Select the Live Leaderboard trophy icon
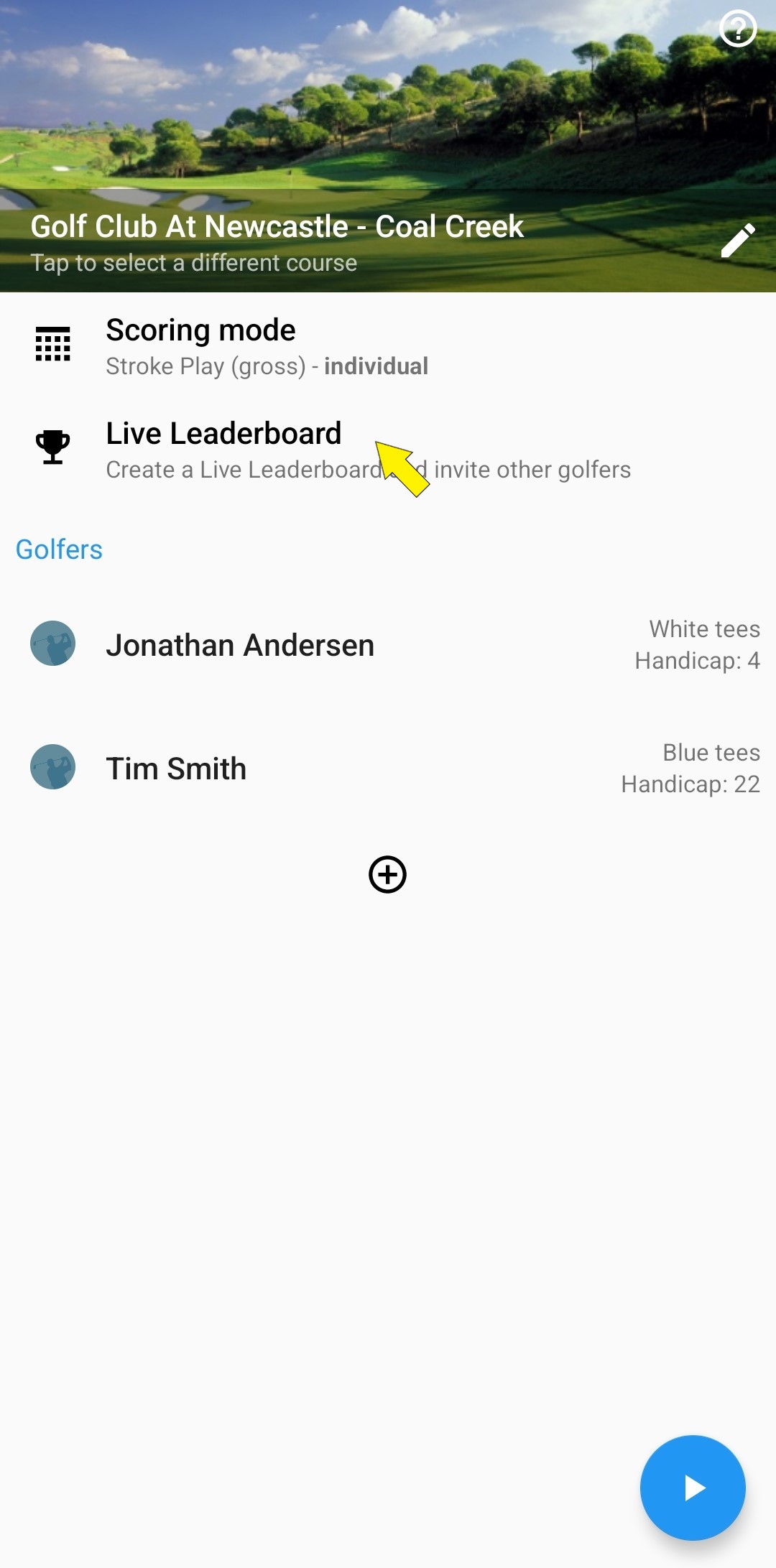Screen dimensions: 776x1568 [52, 445]
